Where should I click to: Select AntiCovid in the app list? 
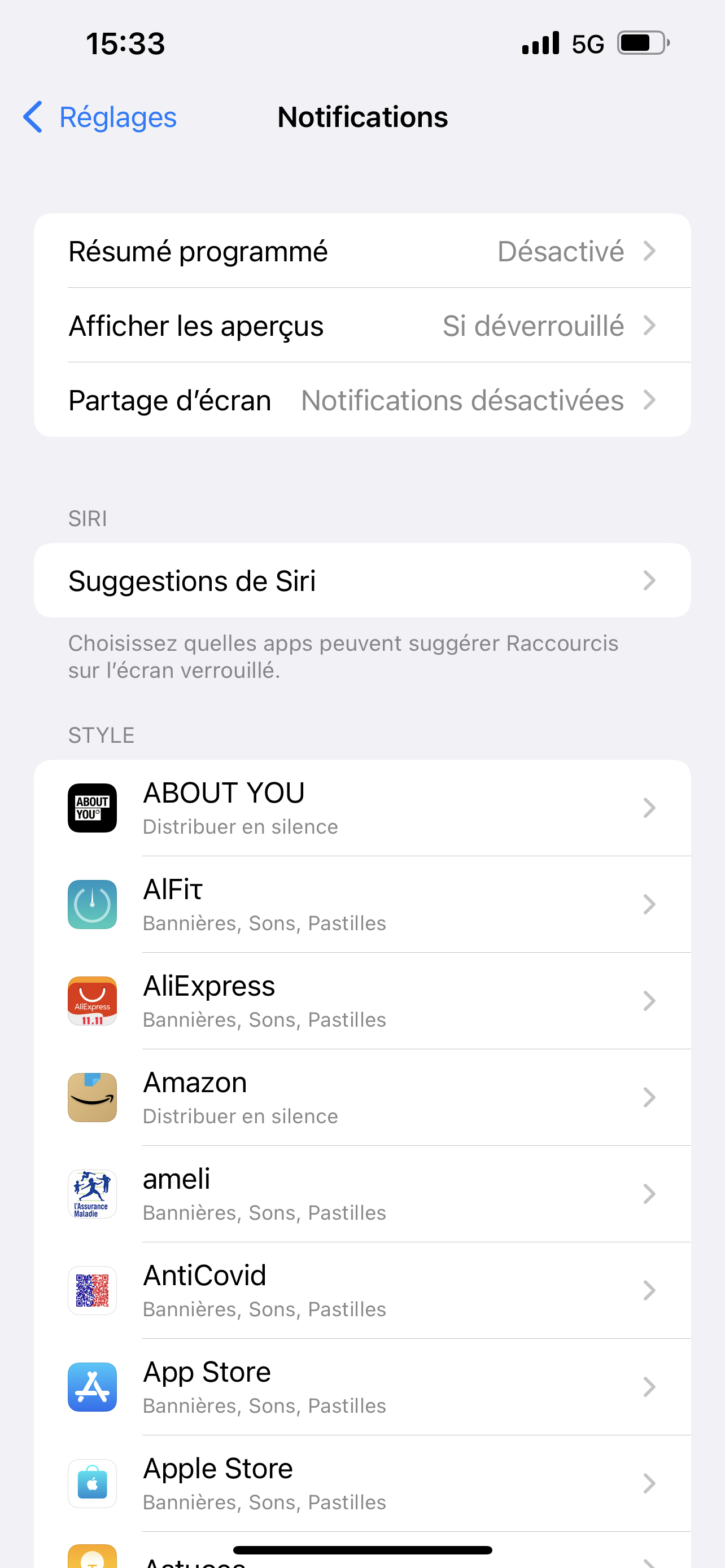pos(362,1290)
